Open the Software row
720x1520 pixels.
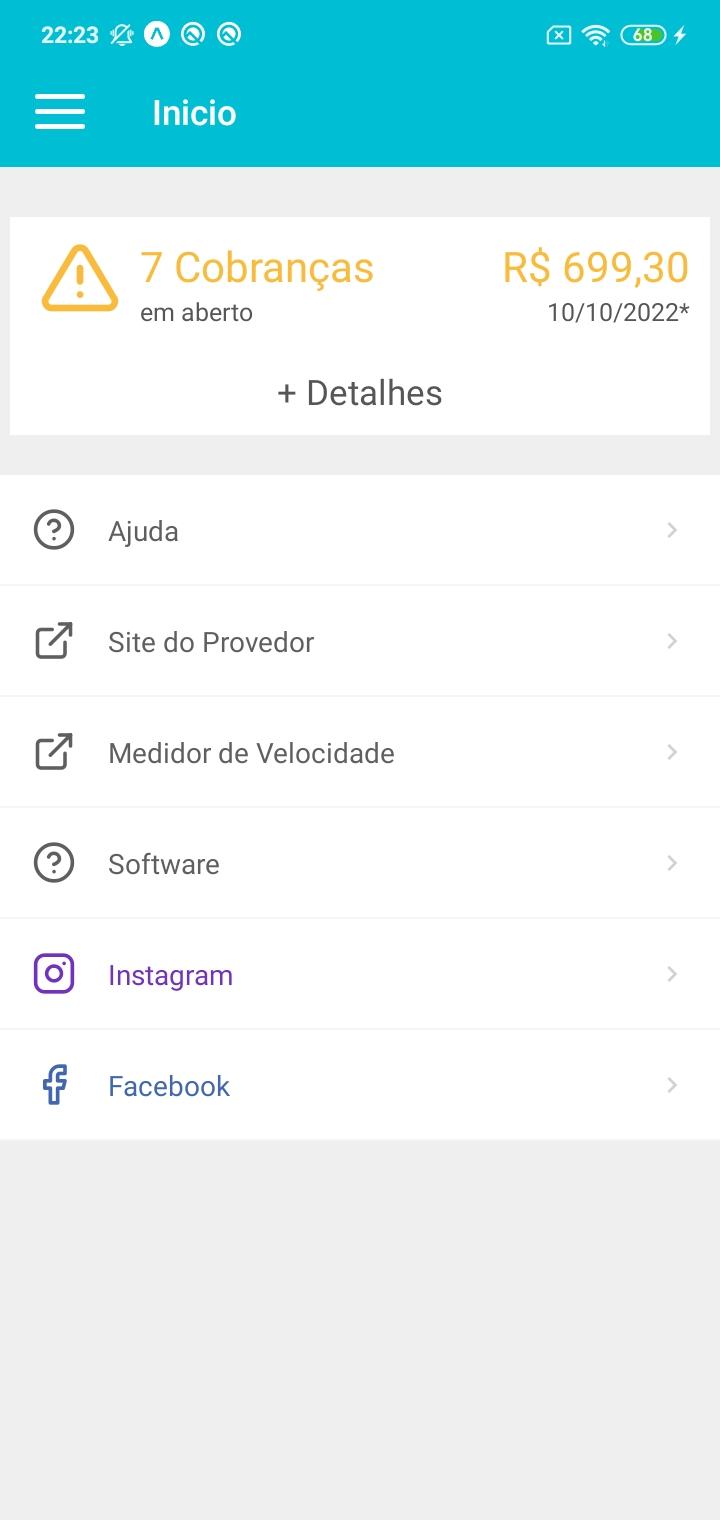point(360,863)
